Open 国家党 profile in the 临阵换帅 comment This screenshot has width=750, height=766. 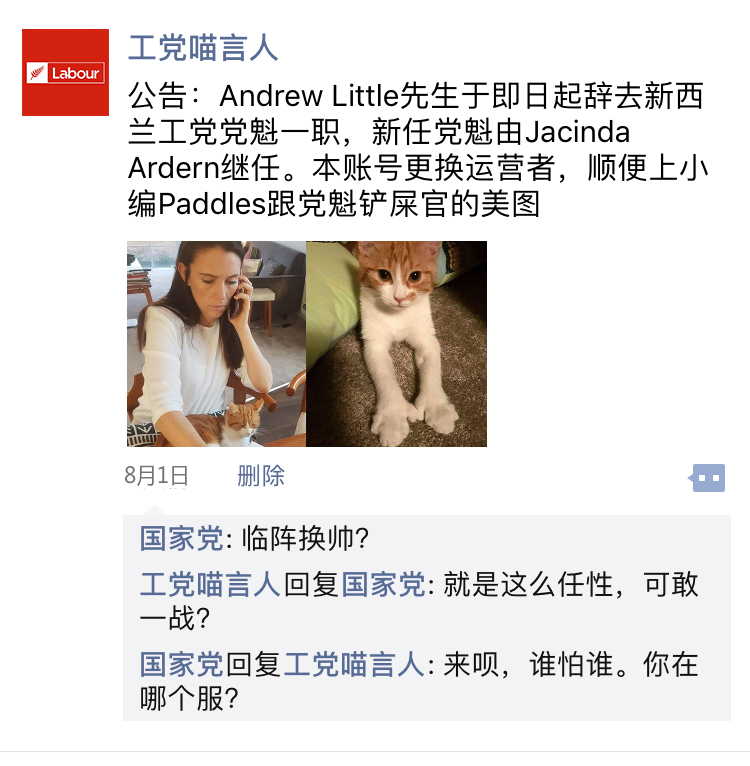click(x=181, y=539)
